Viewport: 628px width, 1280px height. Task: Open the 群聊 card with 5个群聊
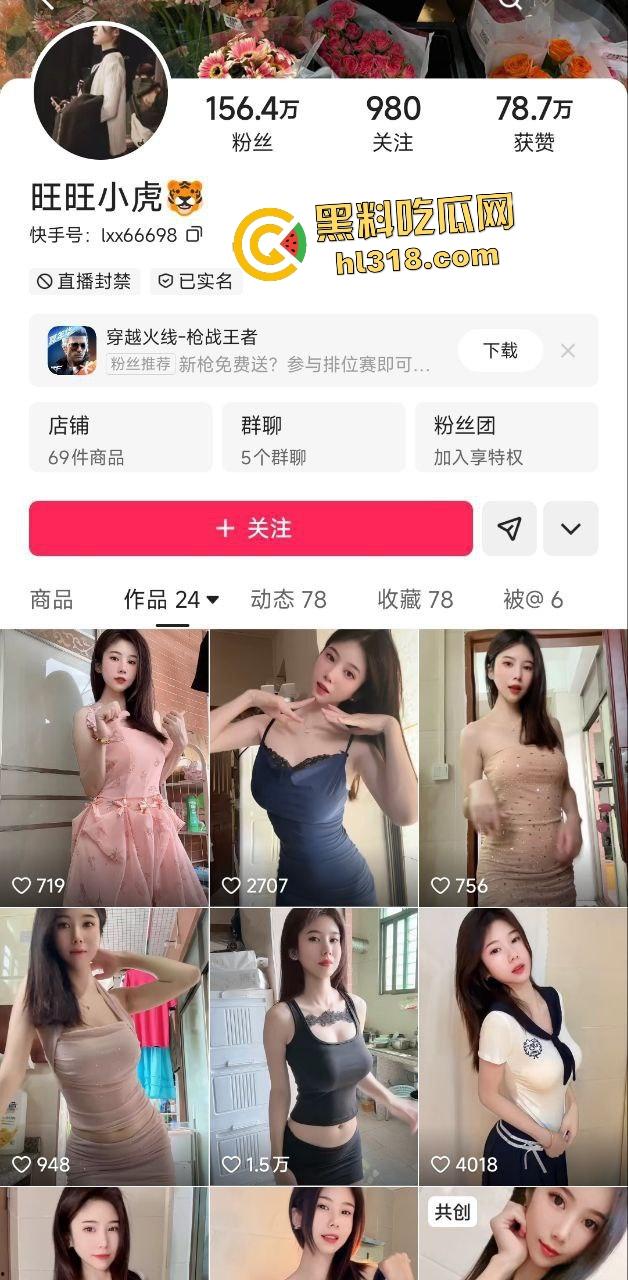(313, 438)
